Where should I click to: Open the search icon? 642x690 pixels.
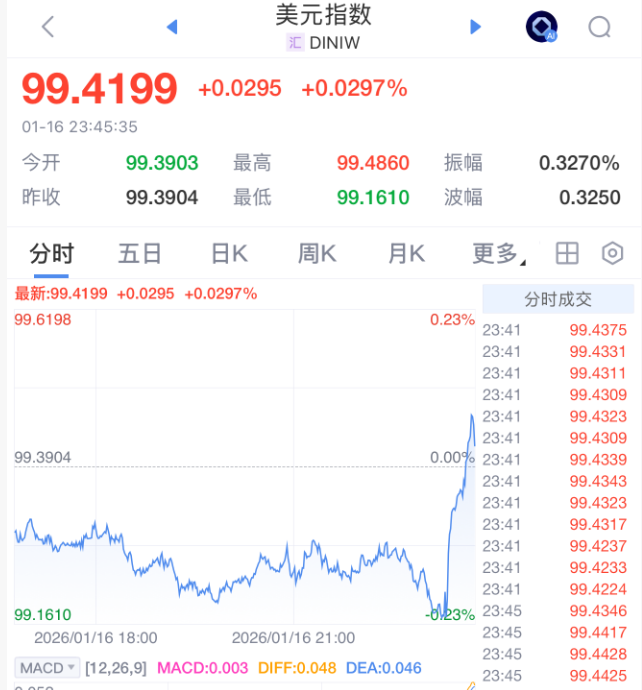pos(599,27)
